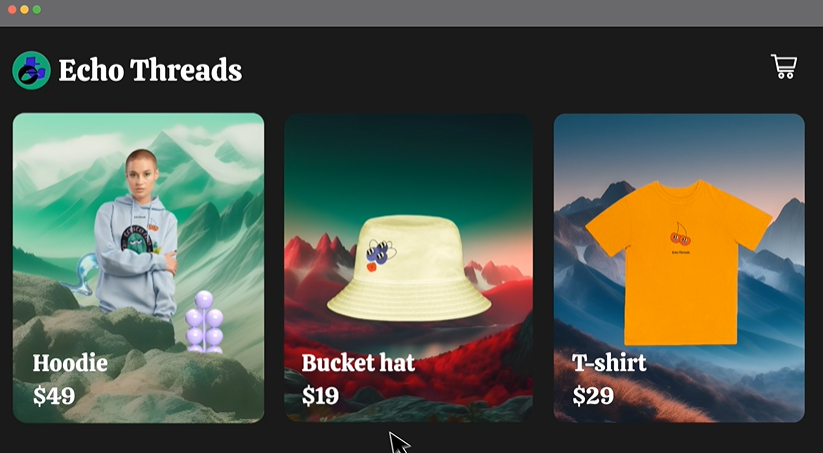
Task: Open the Hoodie product card
Action: 138,267
